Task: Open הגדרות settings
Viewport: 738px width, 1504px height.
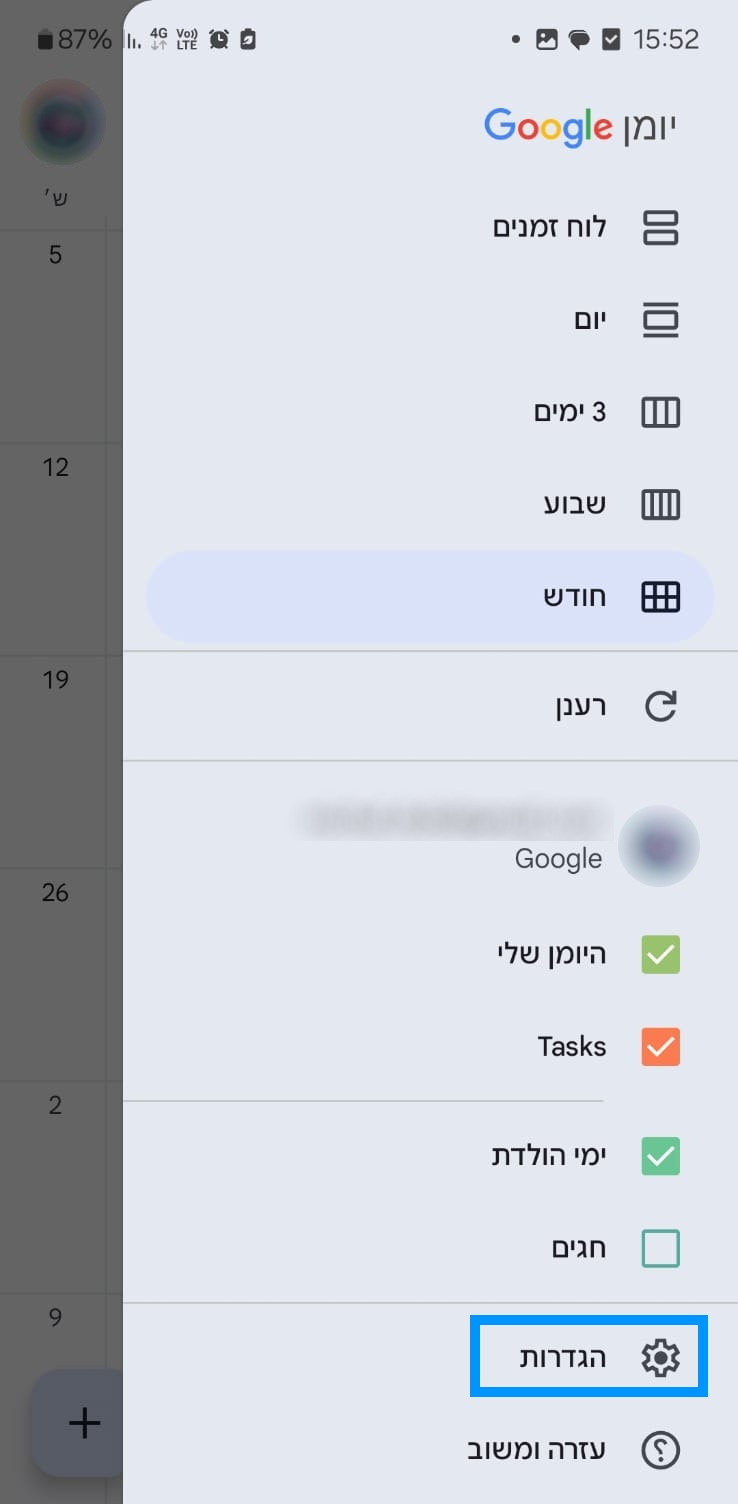Action: [590, 1357]
